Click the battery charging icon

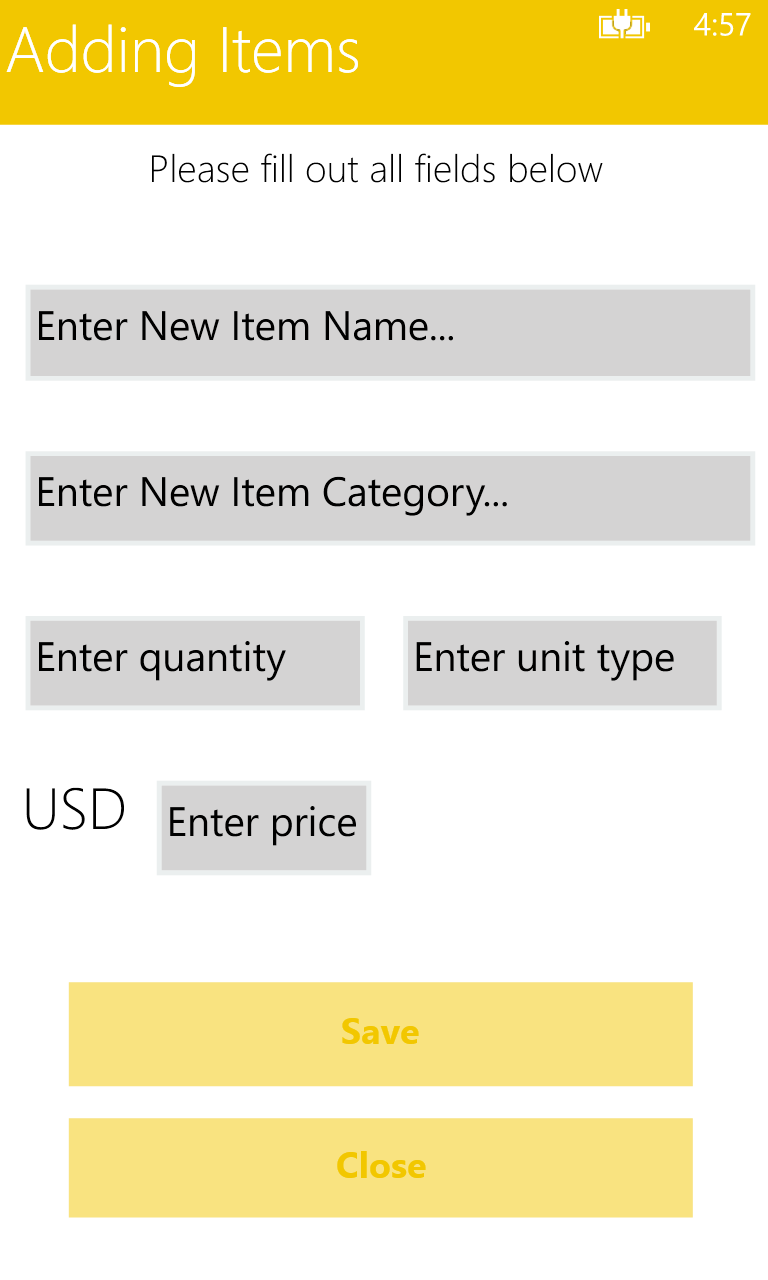pyautogui.click(x=622, y=28)
